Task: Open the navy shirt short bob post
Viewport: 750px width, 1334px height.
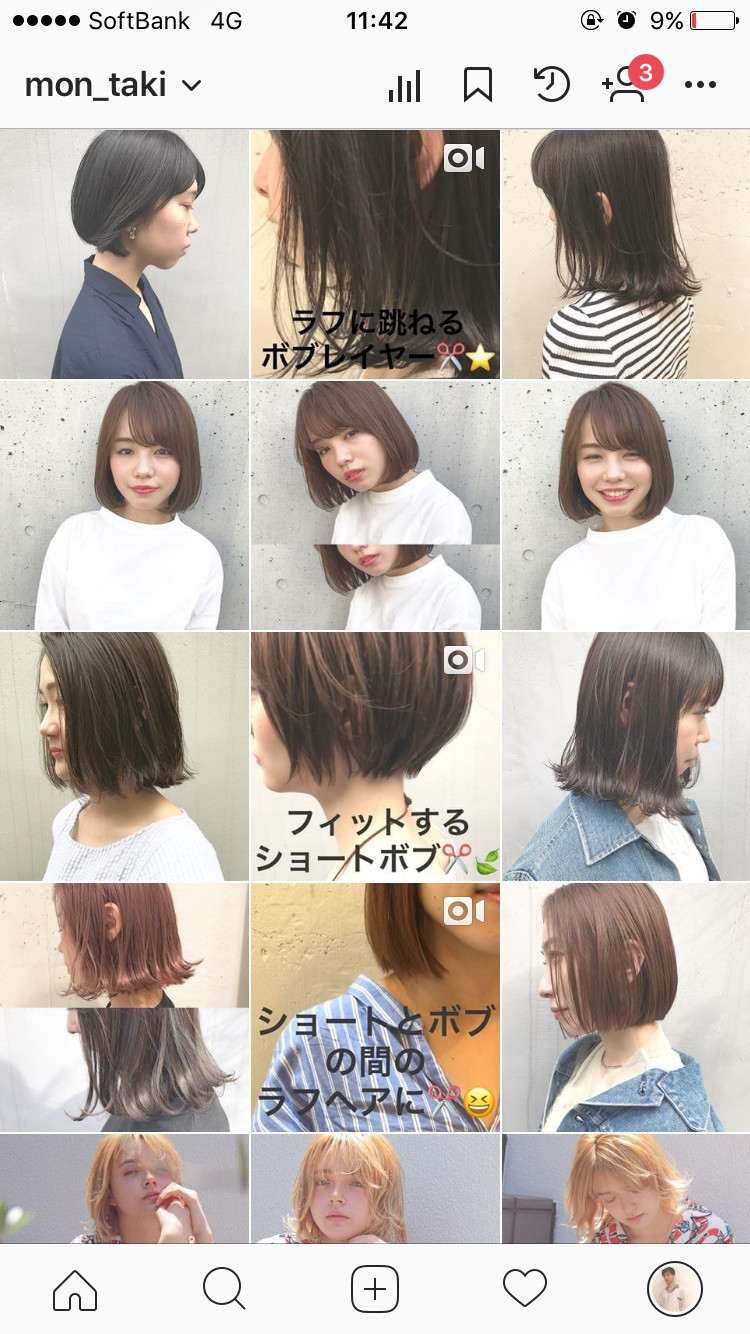Action: point(124,254)
